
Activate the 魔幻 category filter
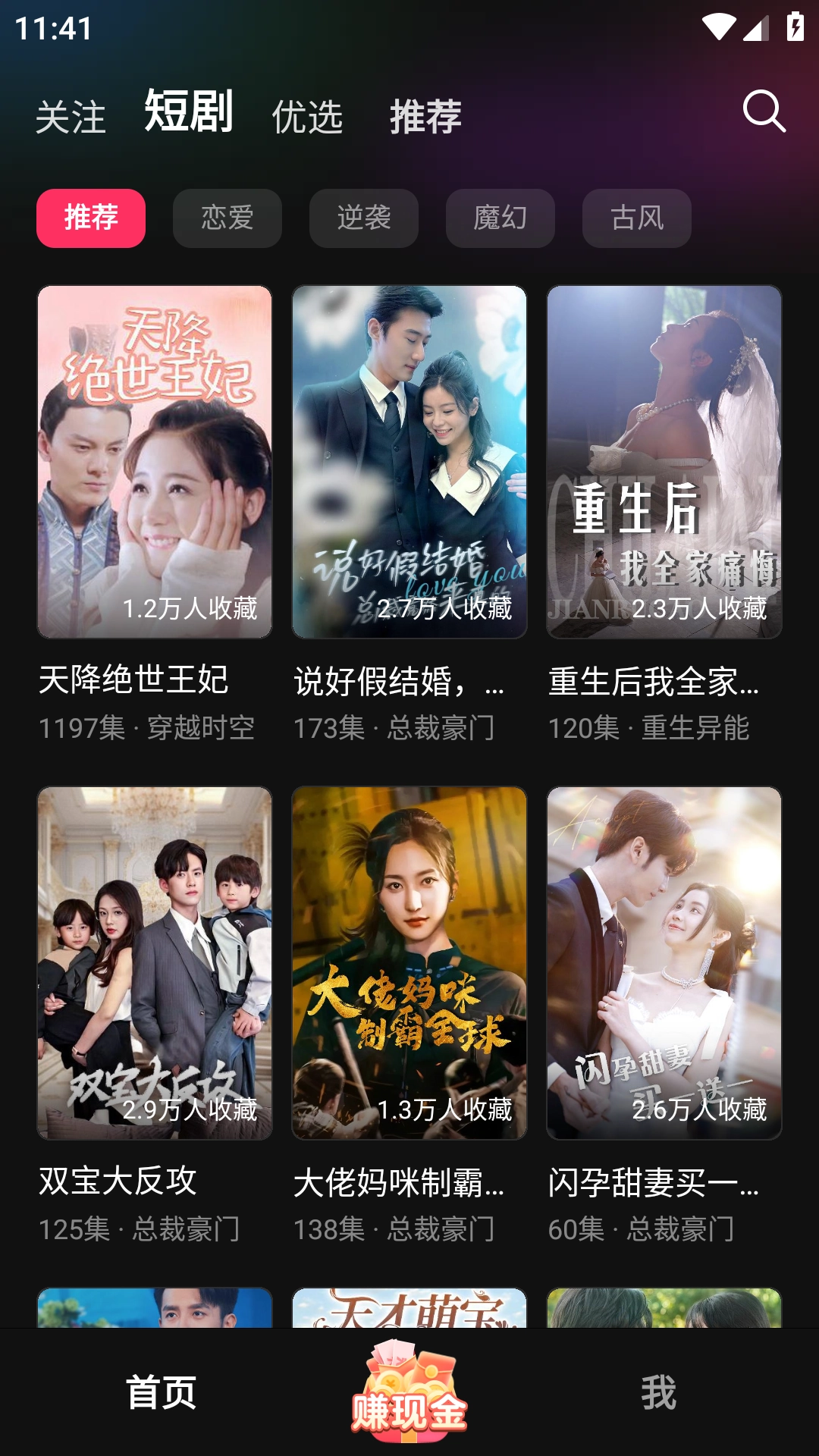point(500,218)
